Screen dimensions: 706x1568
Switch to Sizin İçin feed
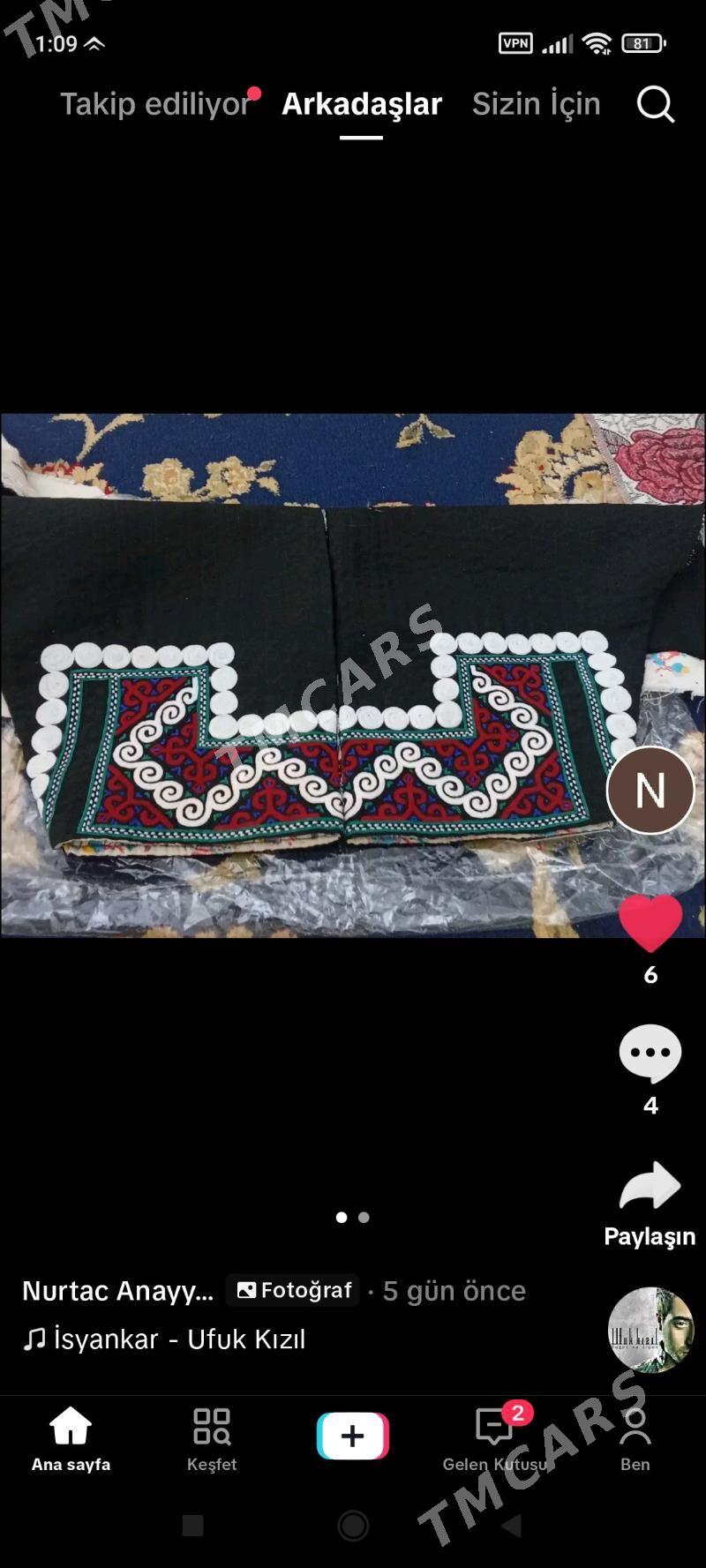click(x=536, y=104)
